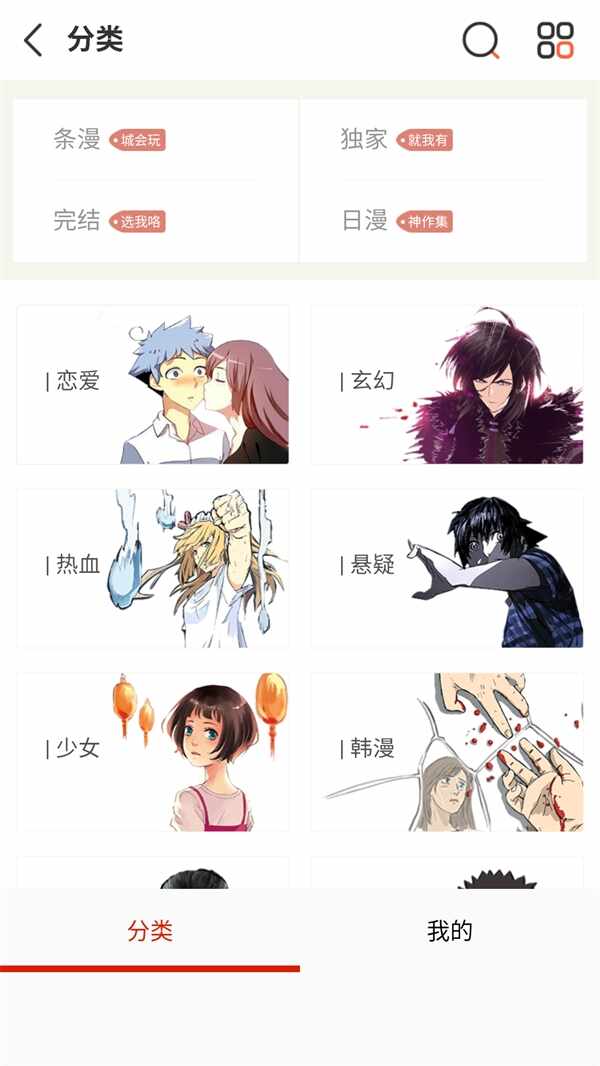
Task: Open the 玄幻 fantasy genre card
Action: coord(447,385)
